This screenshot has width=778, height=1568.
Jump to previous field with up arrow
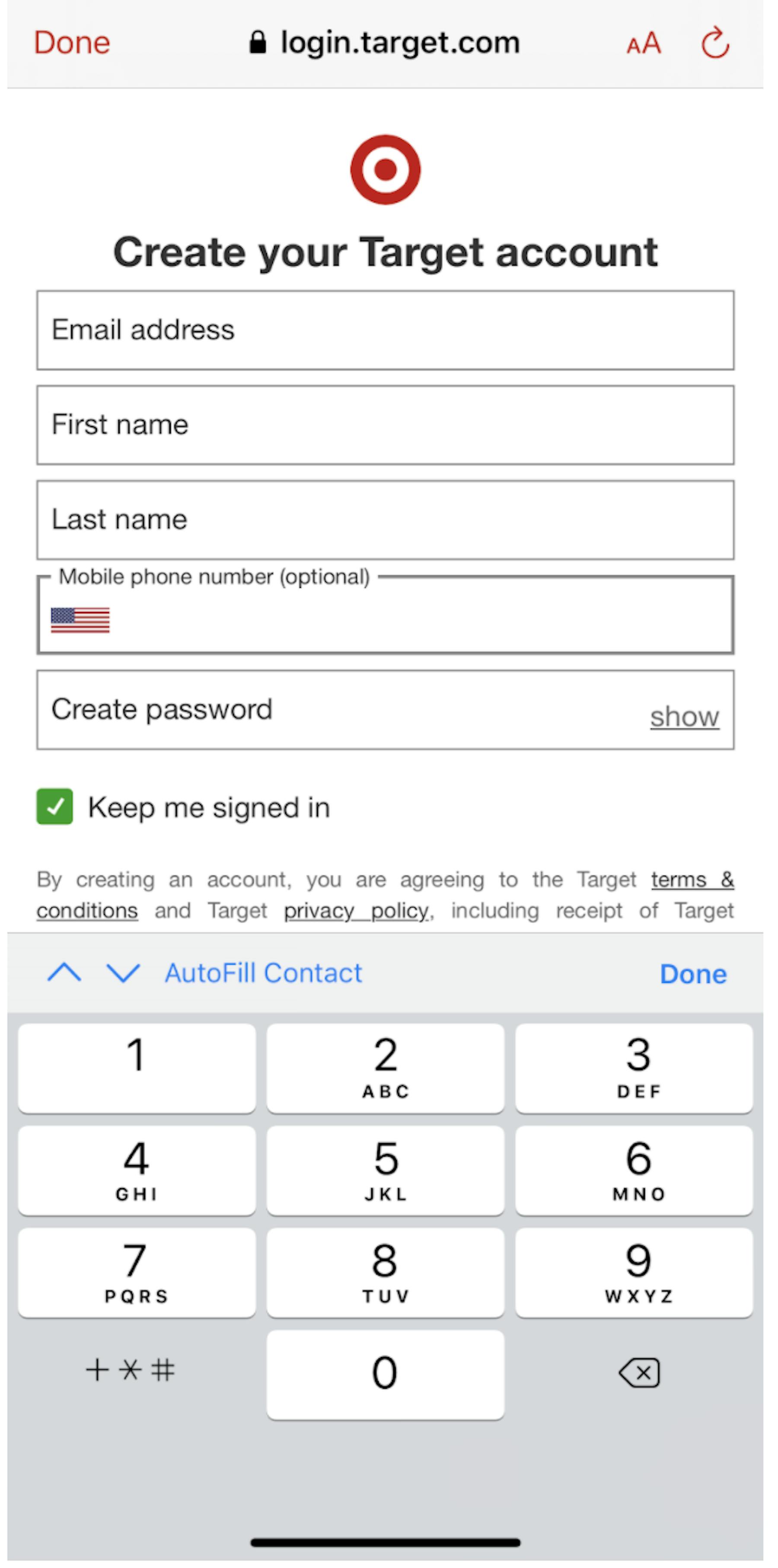click(x=64, y=973)
